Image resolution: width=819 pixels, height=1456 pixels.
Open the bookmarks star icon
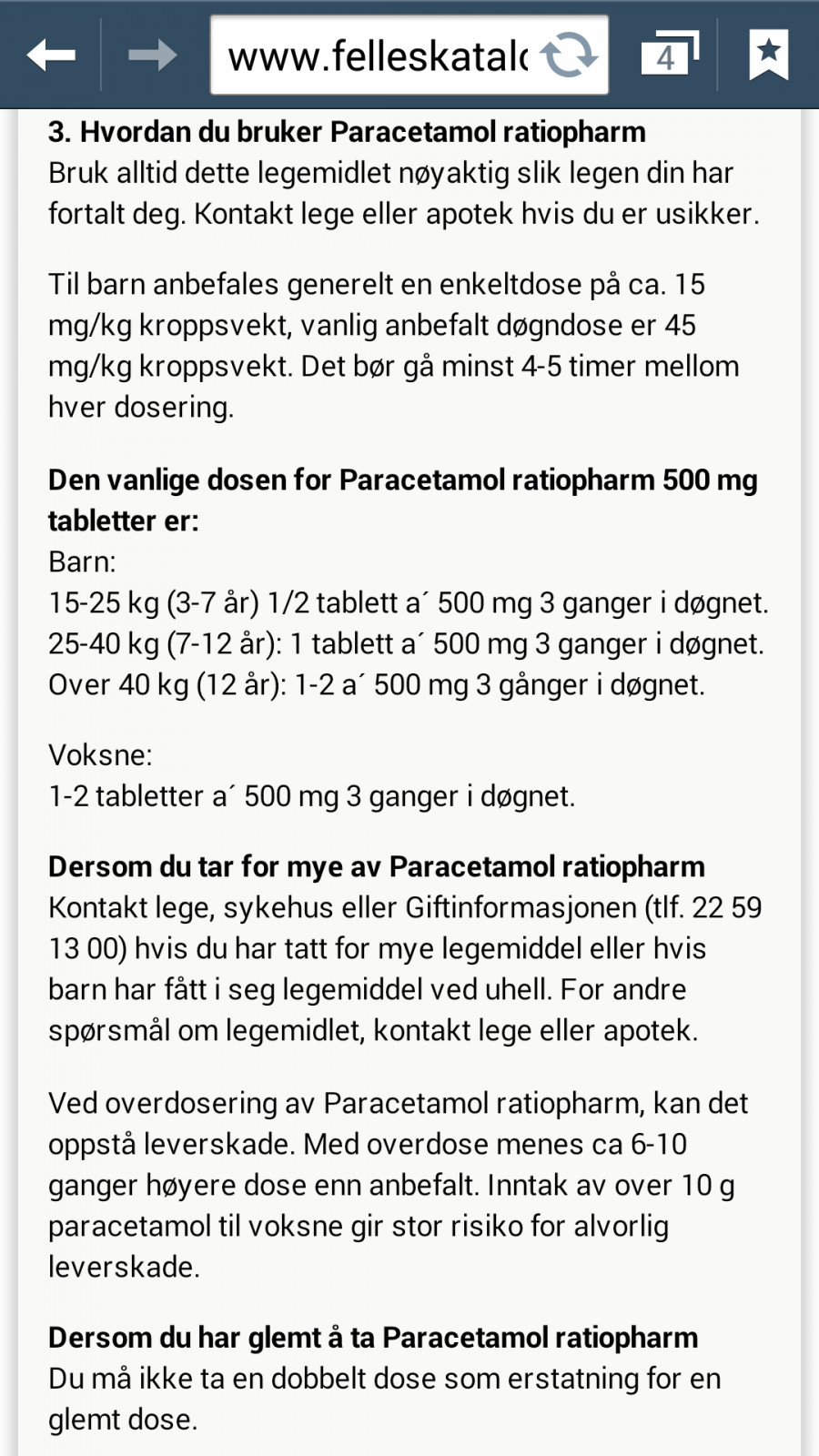769,55
